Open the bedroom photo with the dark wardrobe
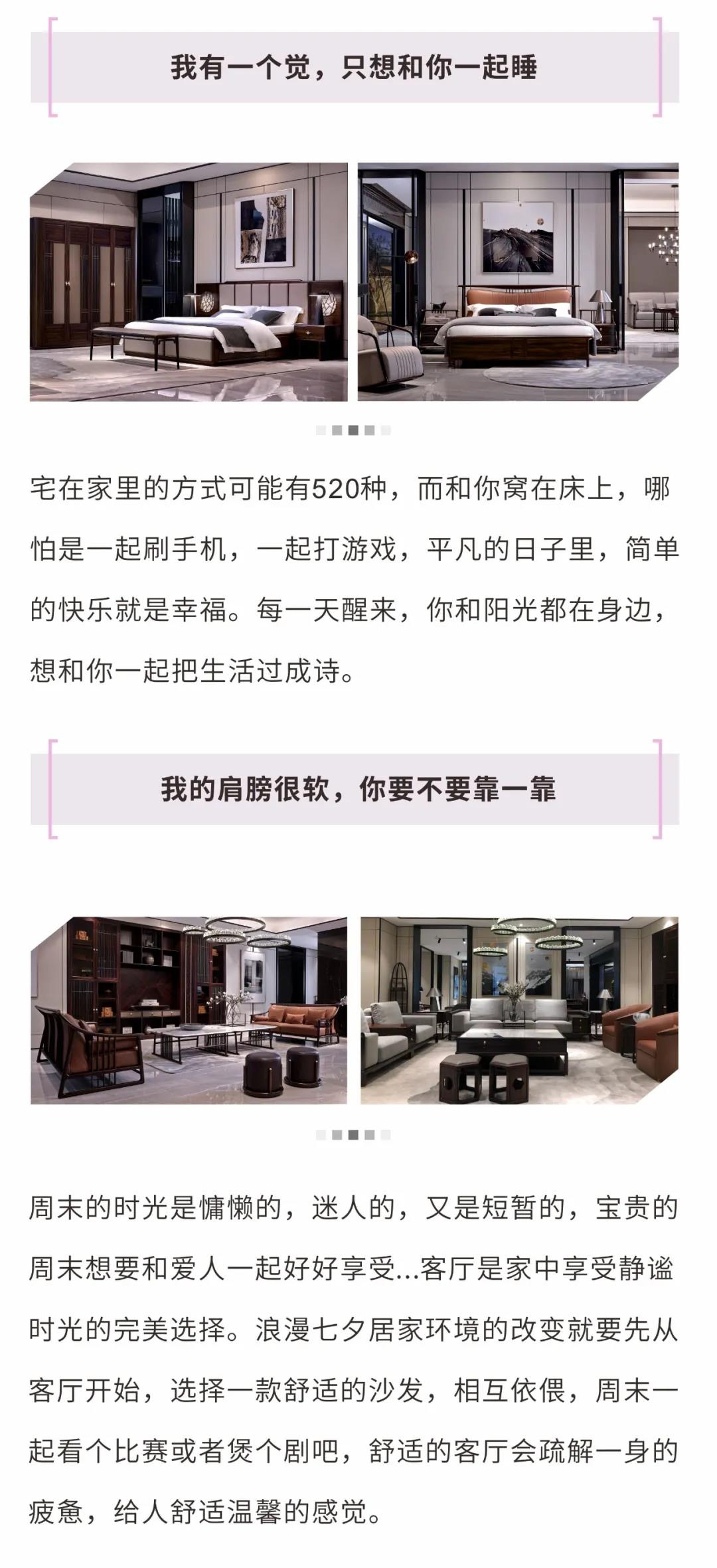Screen dimensions: 717x1568 189,282
